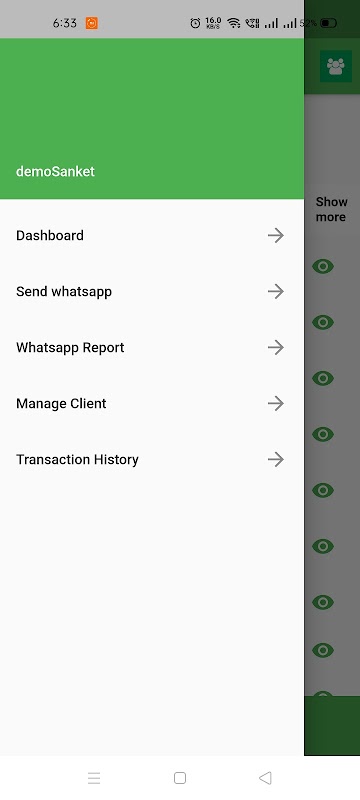Tap the system back button
Viewport: 360px width, 800px height.
[x=265, y=778]
